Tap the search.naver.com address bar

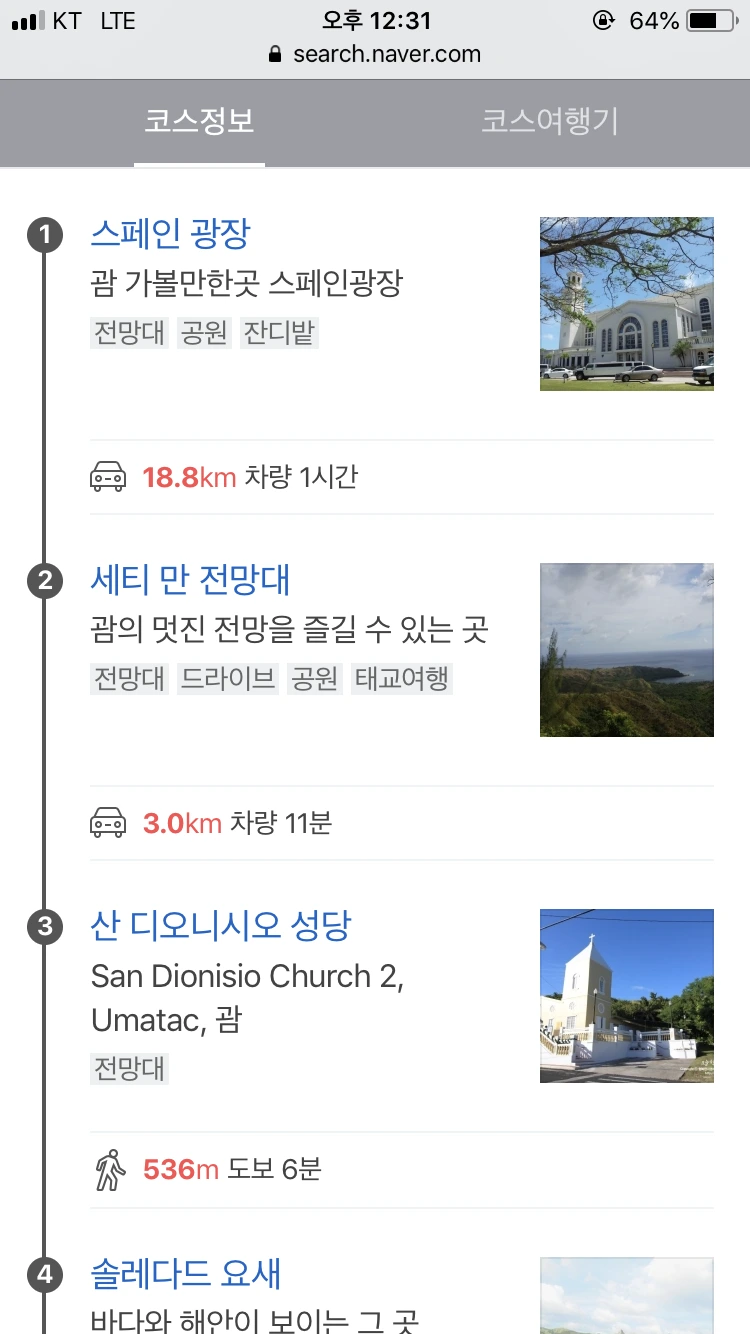click(x=375, y=54)
